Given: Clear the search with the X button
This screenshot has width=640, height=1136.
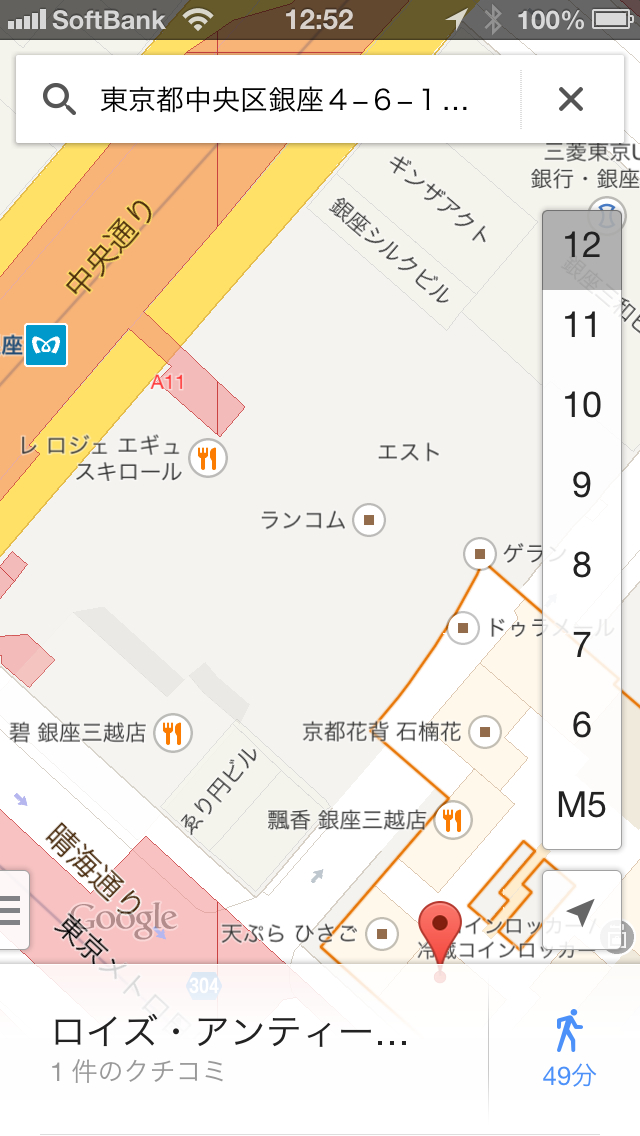Looking at the screenshot, I should (570, 99).
